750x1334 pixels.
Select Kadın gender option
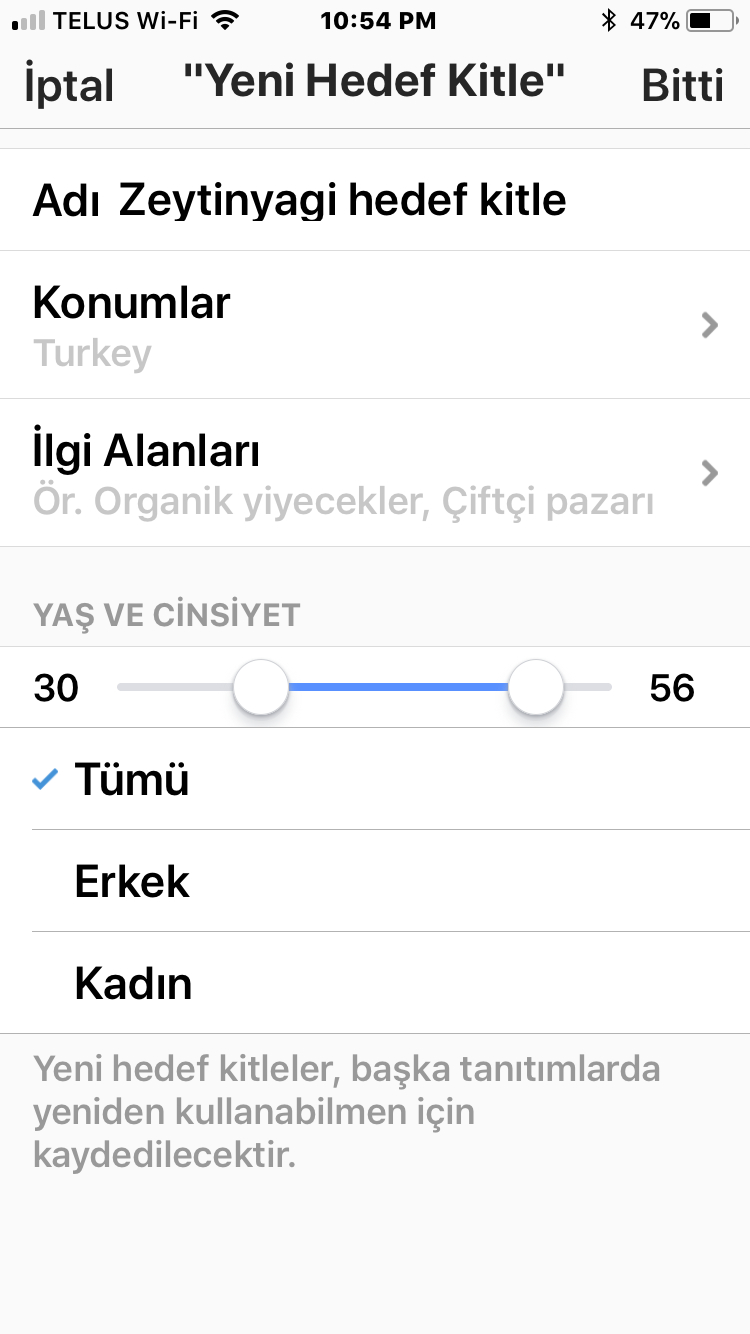tap(375, 983)
